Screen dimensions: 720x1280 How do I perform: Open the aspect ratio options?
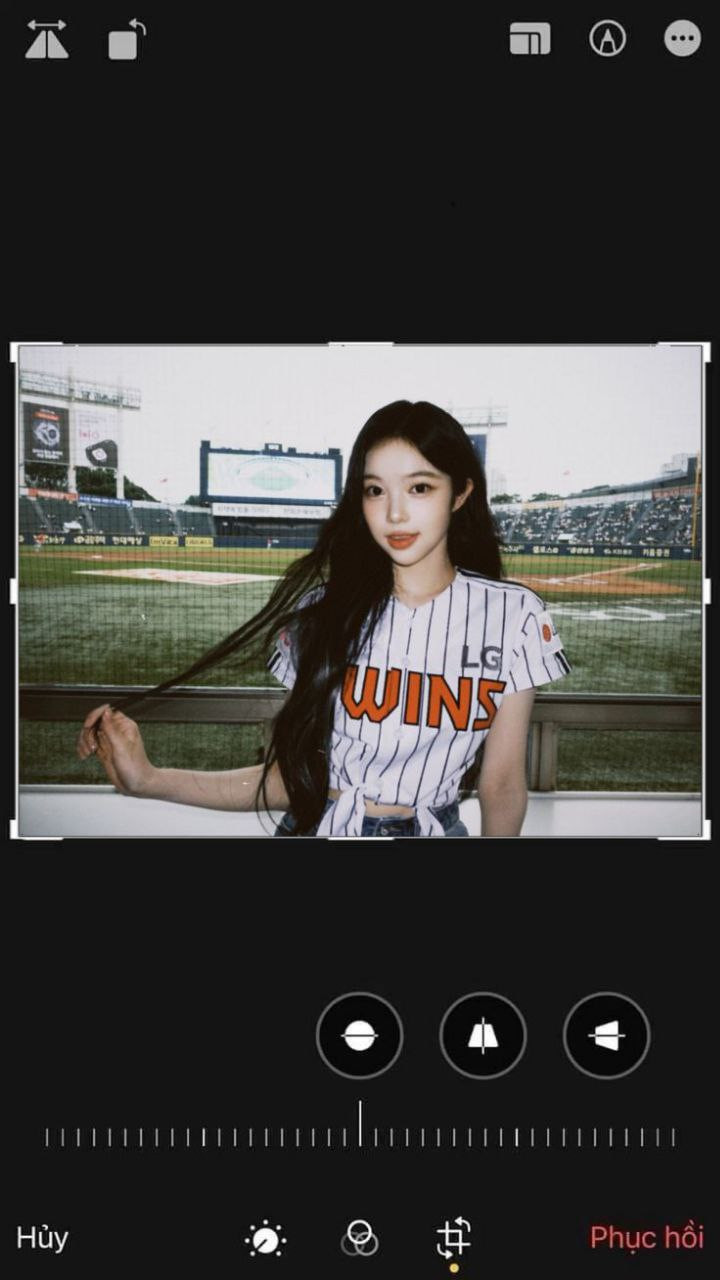point(530,39)
